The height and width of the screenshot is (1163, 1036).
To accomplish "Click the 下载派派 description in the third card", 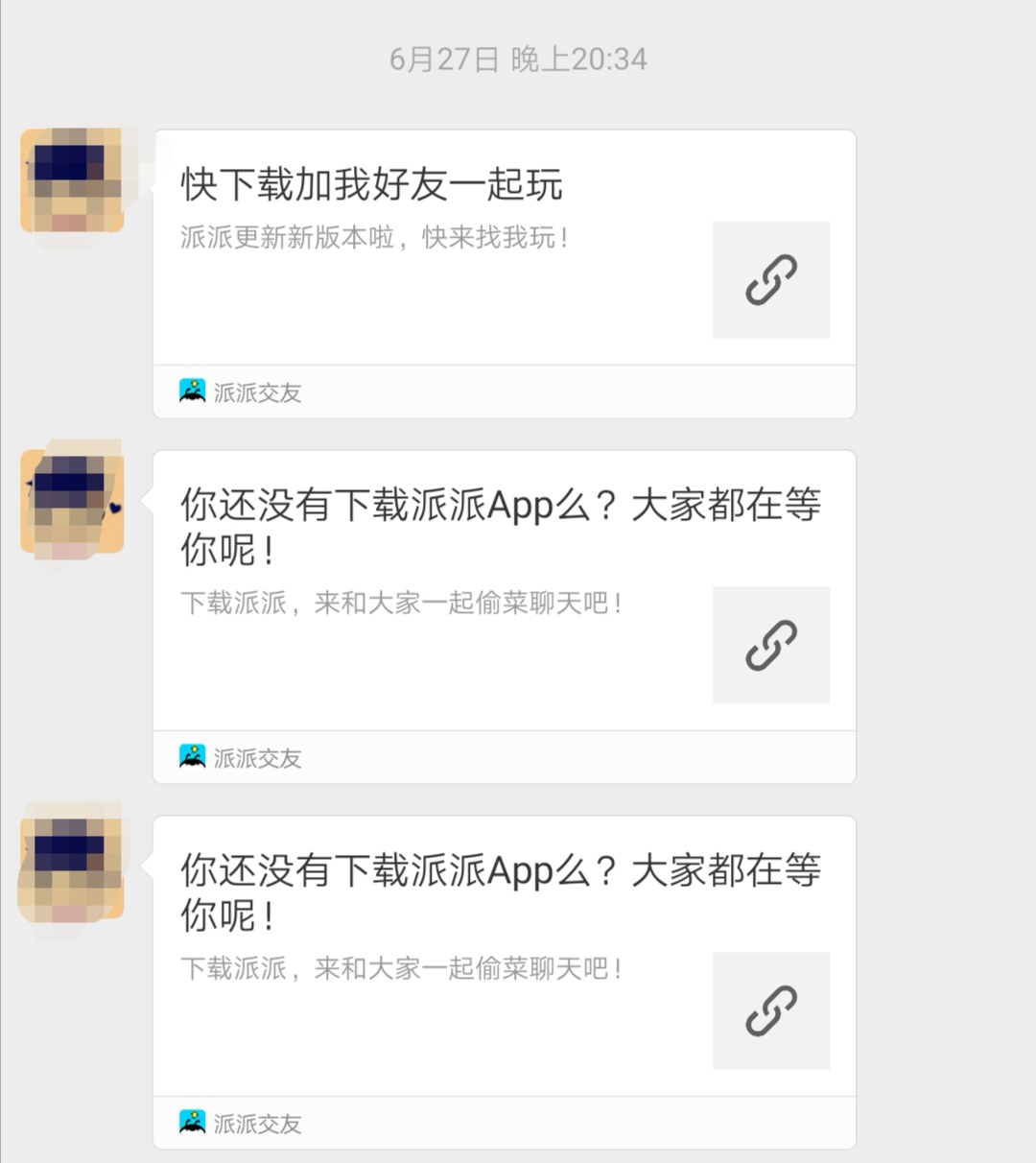I will click(x=403, y=971).
